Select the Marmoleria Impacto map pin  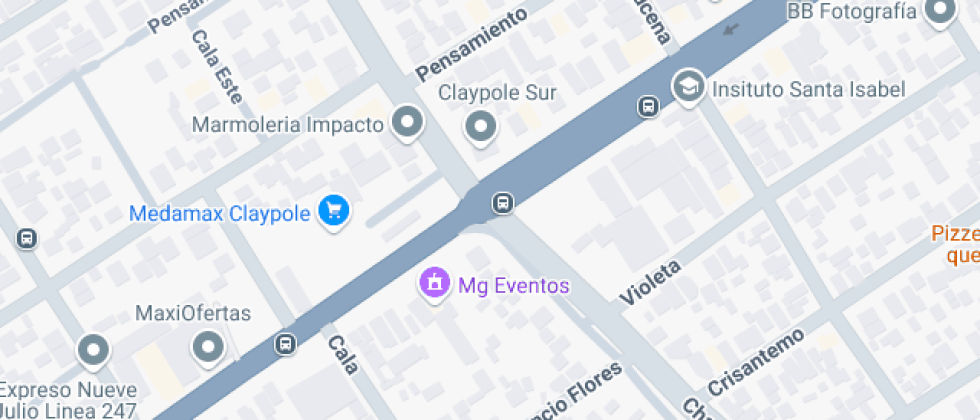tap(408, 122)
